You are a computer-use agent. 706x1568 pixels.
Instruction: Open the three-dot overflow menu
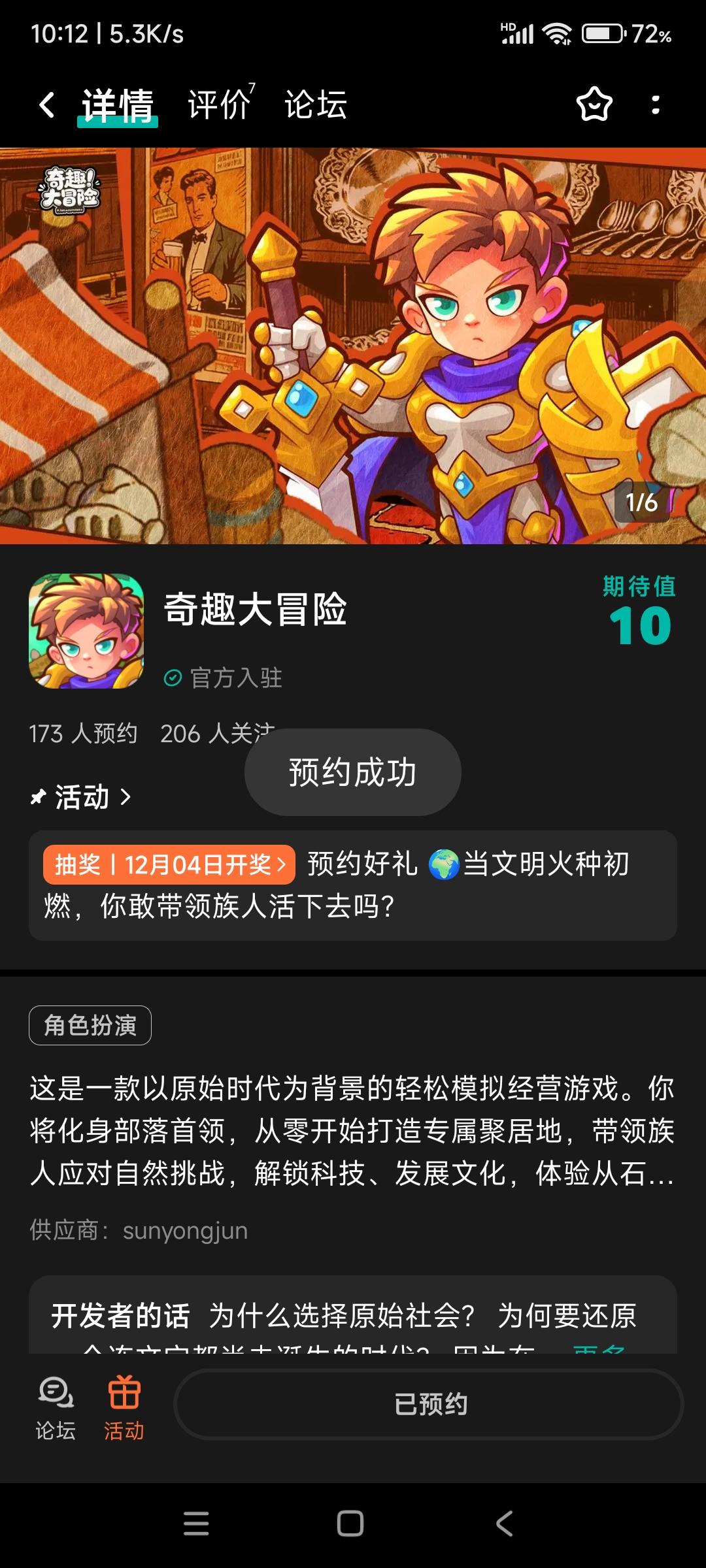[x=656, y=103]
